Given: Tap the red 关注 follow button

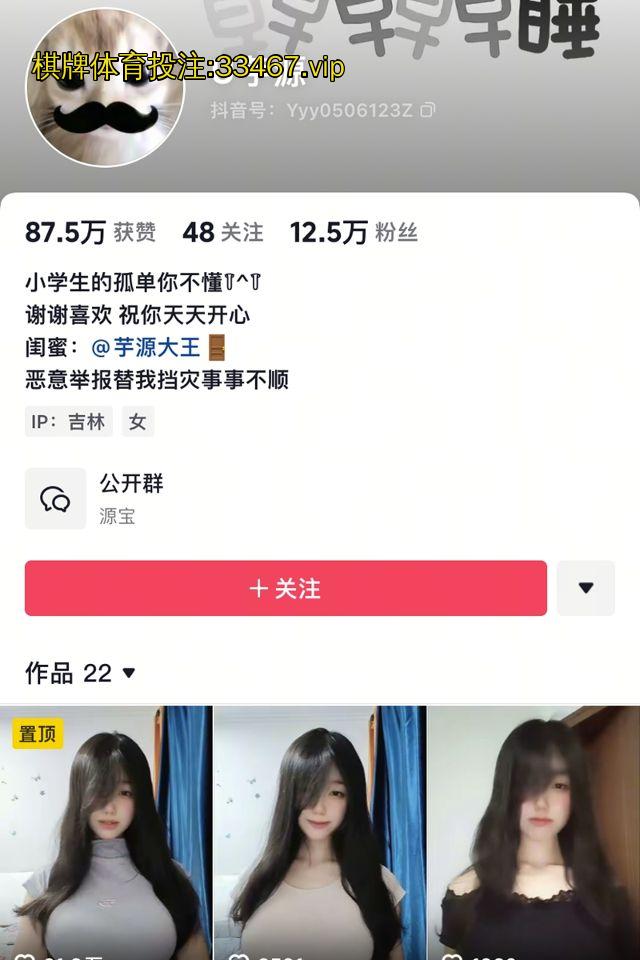Looking at the screenshot, I should 285,588.
